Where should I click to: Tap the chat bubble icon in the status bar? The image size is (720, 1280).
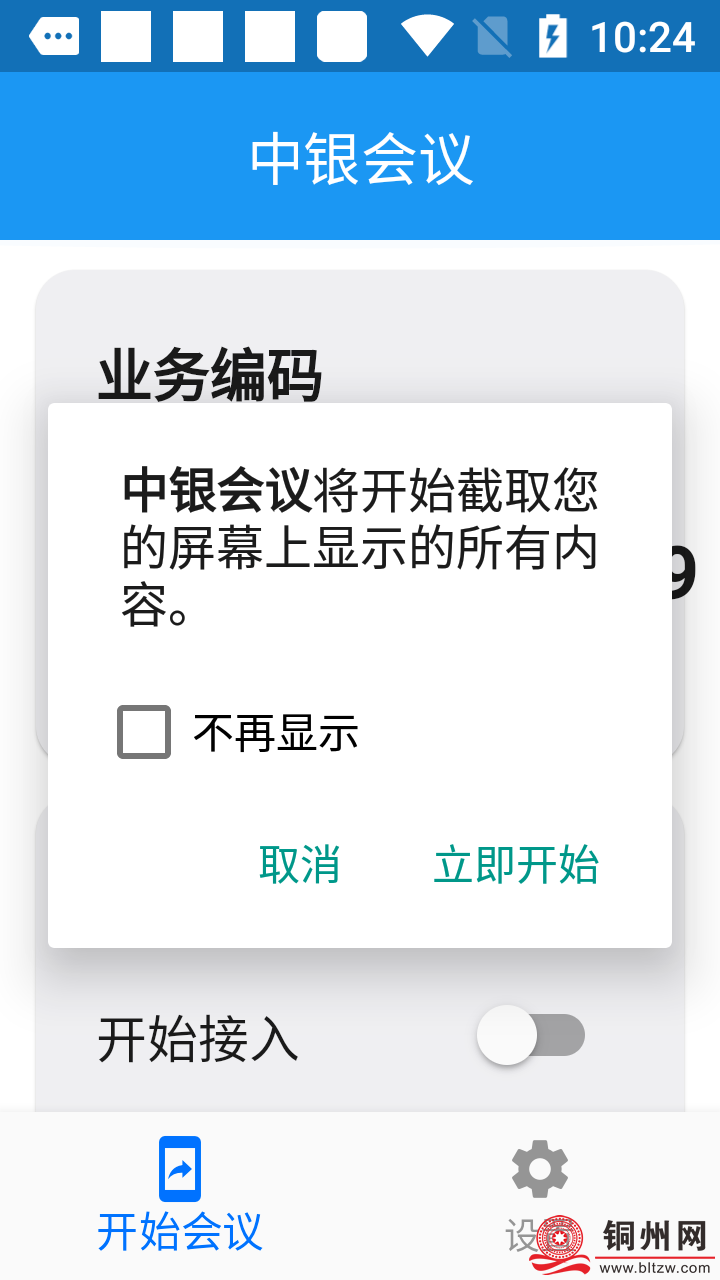point(54,35)
